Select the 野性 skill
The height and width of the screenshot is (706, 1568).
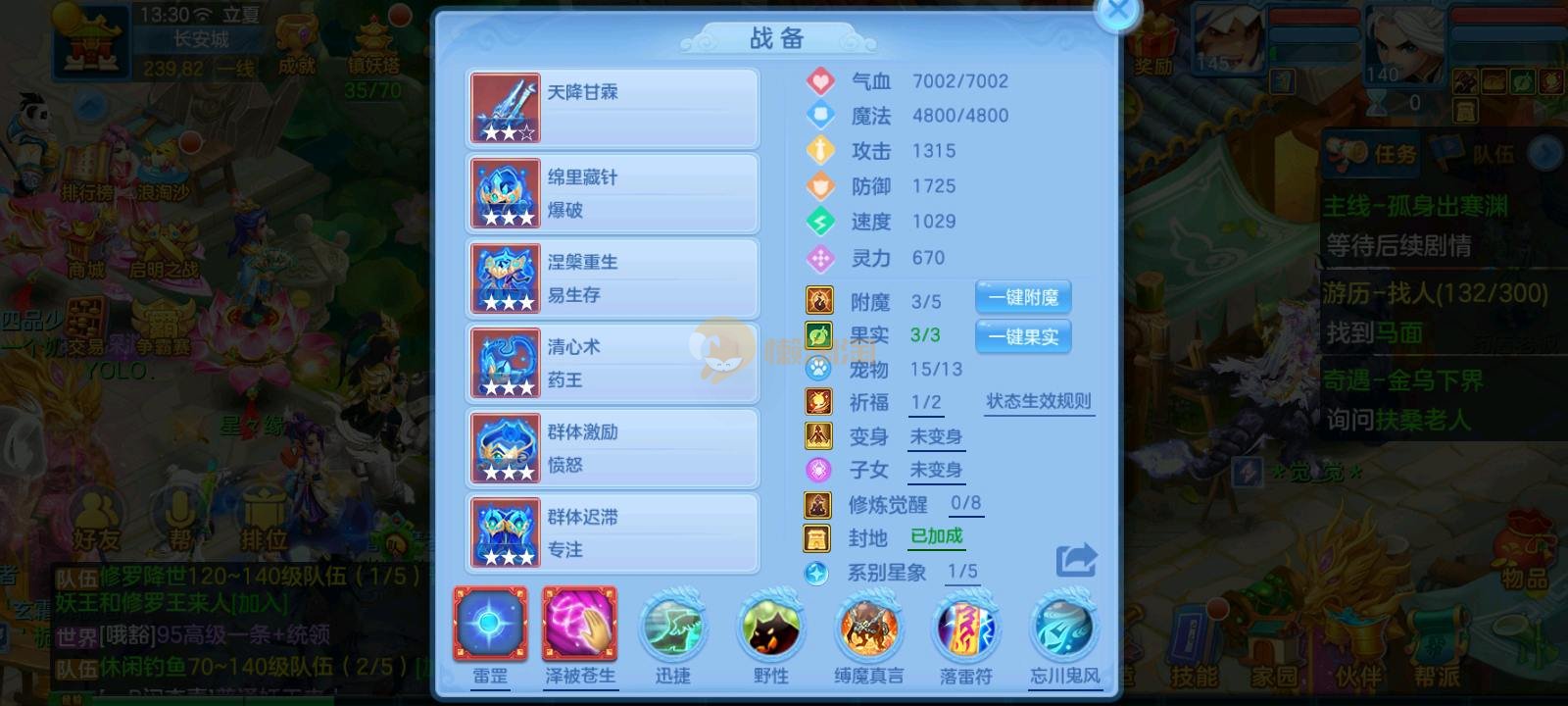click(x=771, y=630)
